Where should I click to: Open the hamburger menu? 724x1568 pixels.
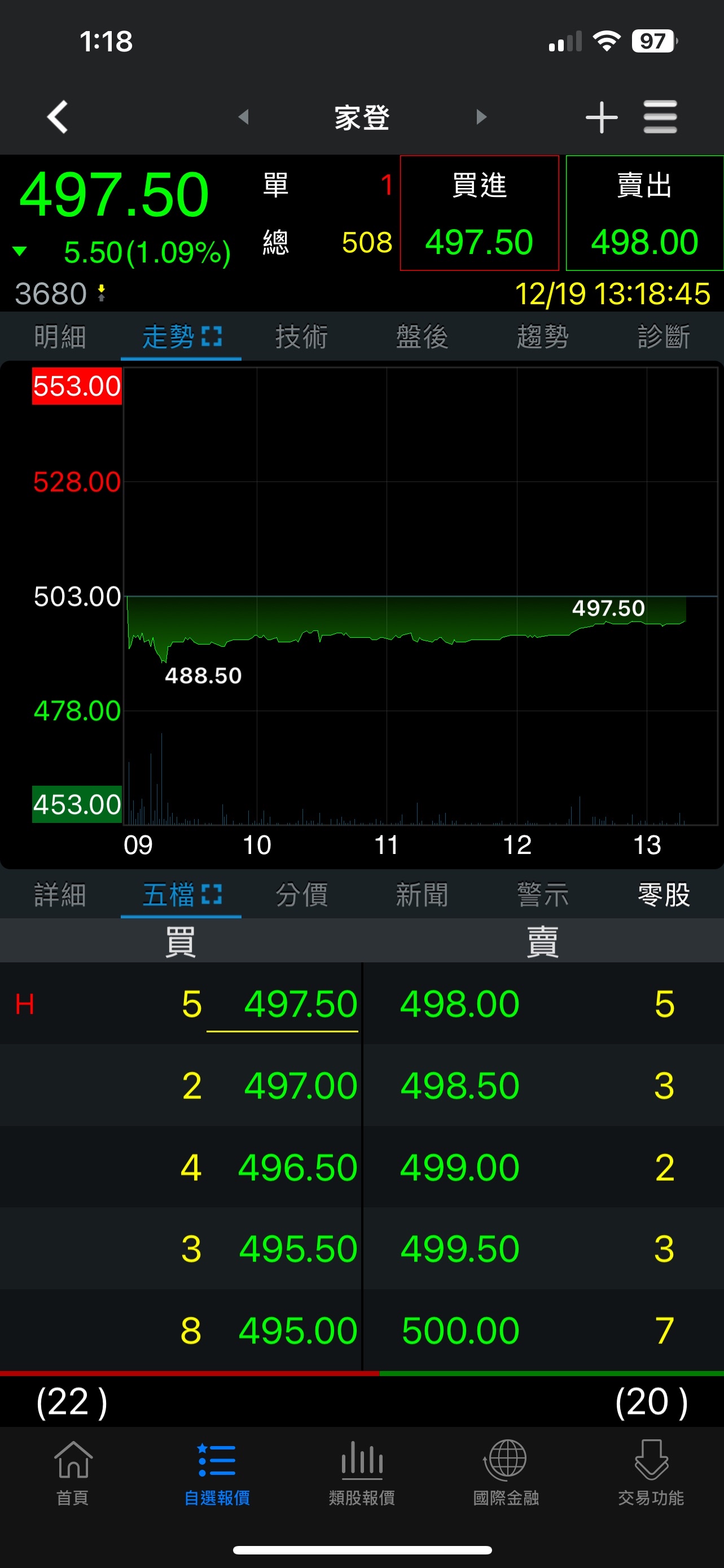pos(660,117)
